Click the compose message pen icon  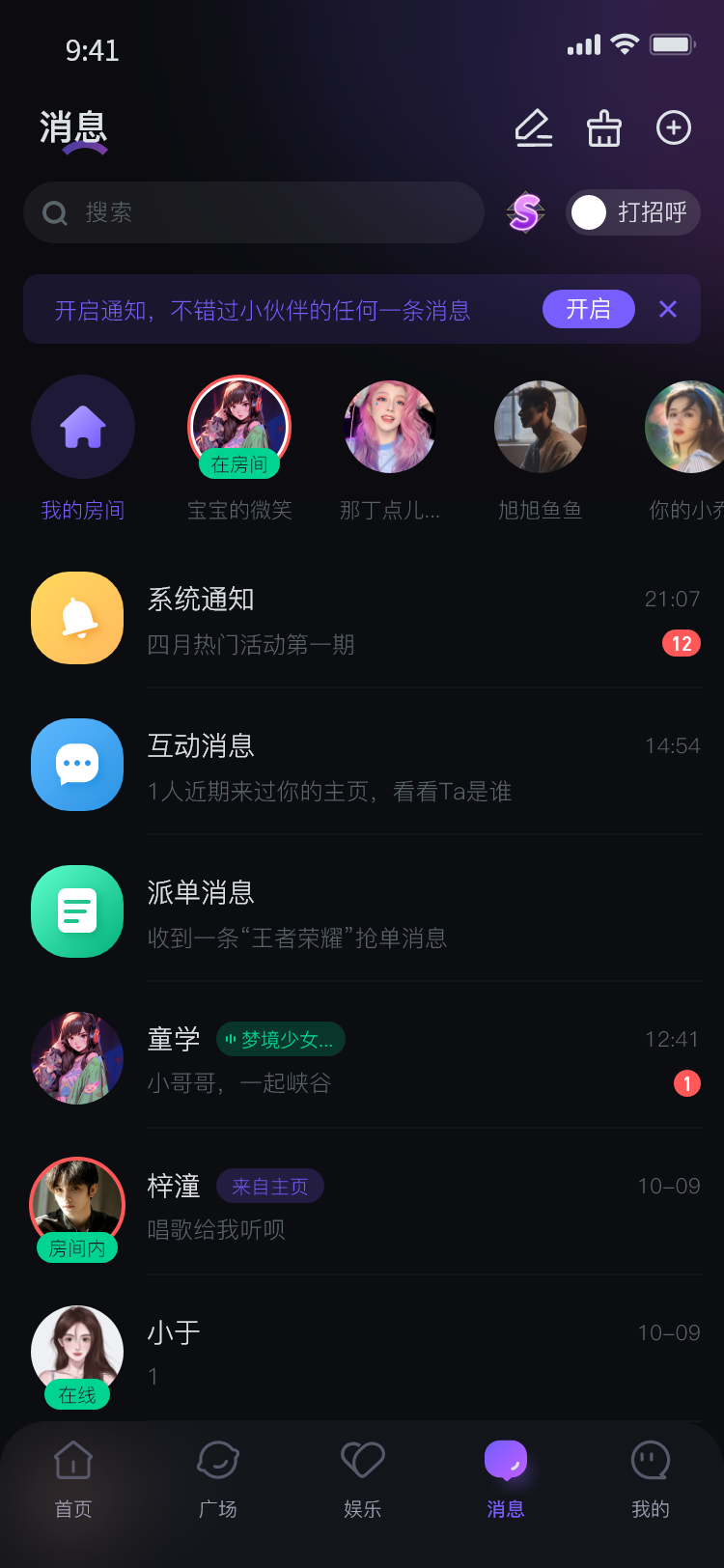pos(534,126)
